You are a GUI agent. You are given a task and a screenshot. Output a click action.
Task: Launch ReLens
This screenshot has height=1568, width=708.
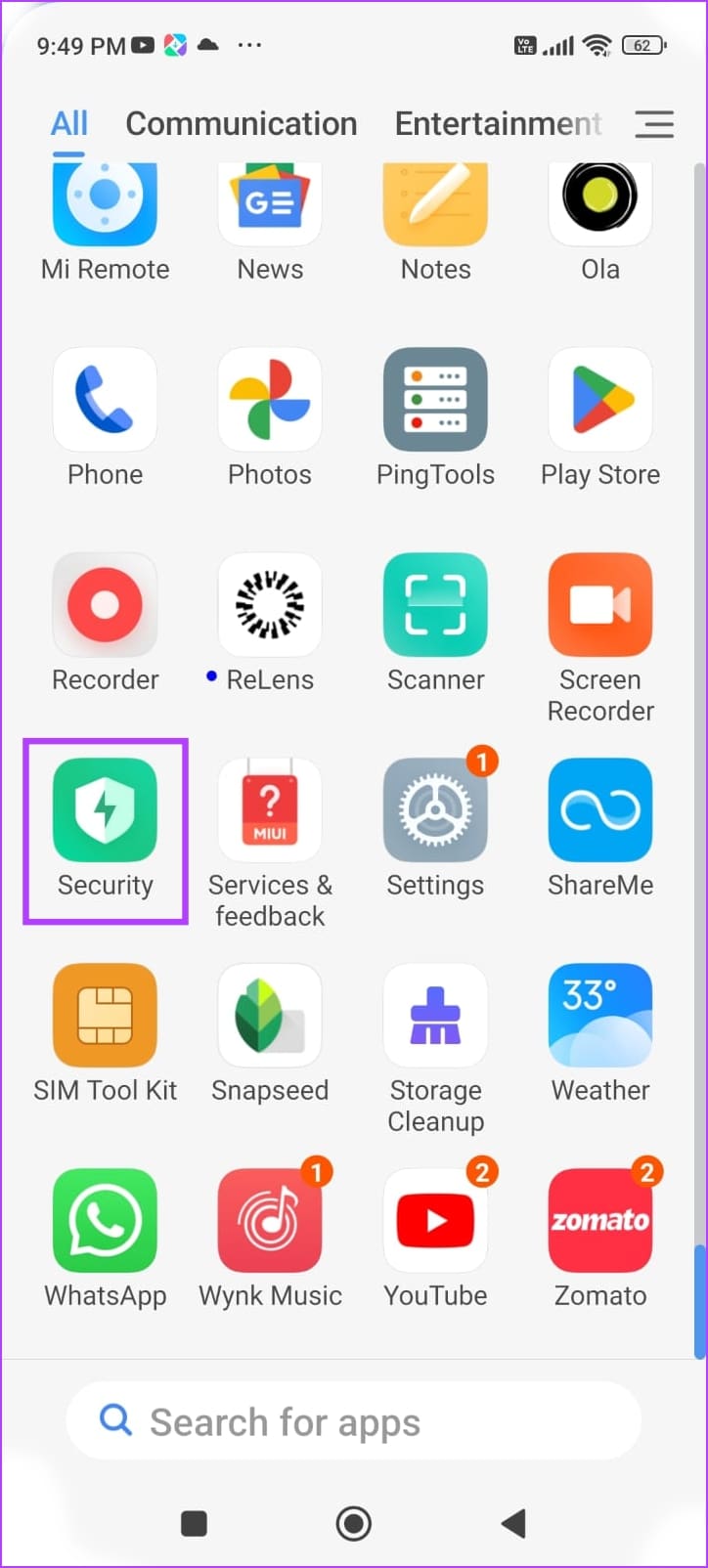point(270,604)
